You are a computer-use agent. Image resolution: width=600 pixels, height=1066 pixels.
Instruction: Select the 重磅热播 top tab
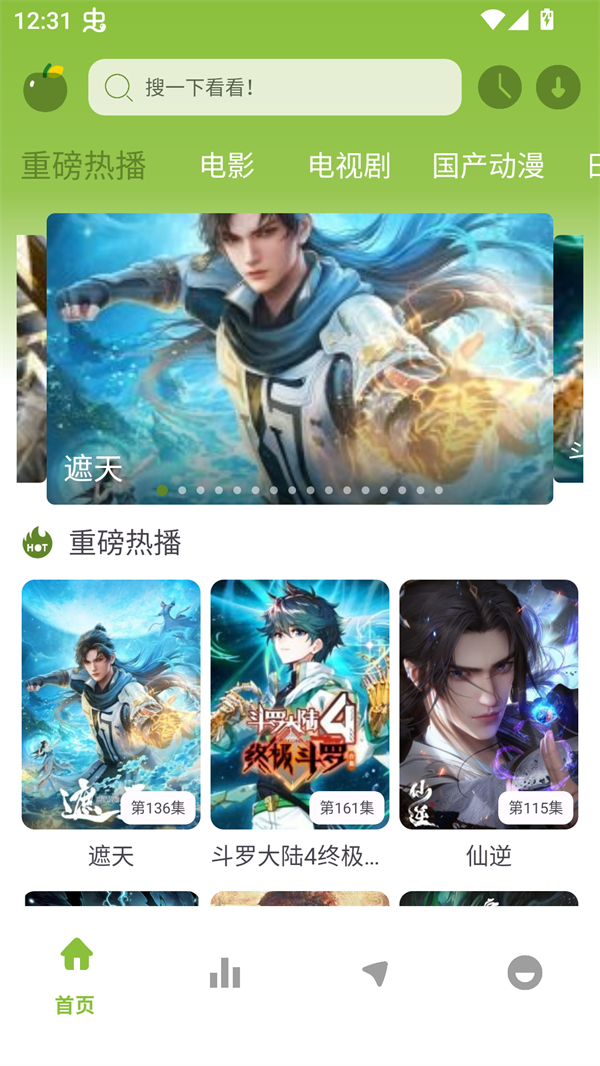tap(84, 166)
